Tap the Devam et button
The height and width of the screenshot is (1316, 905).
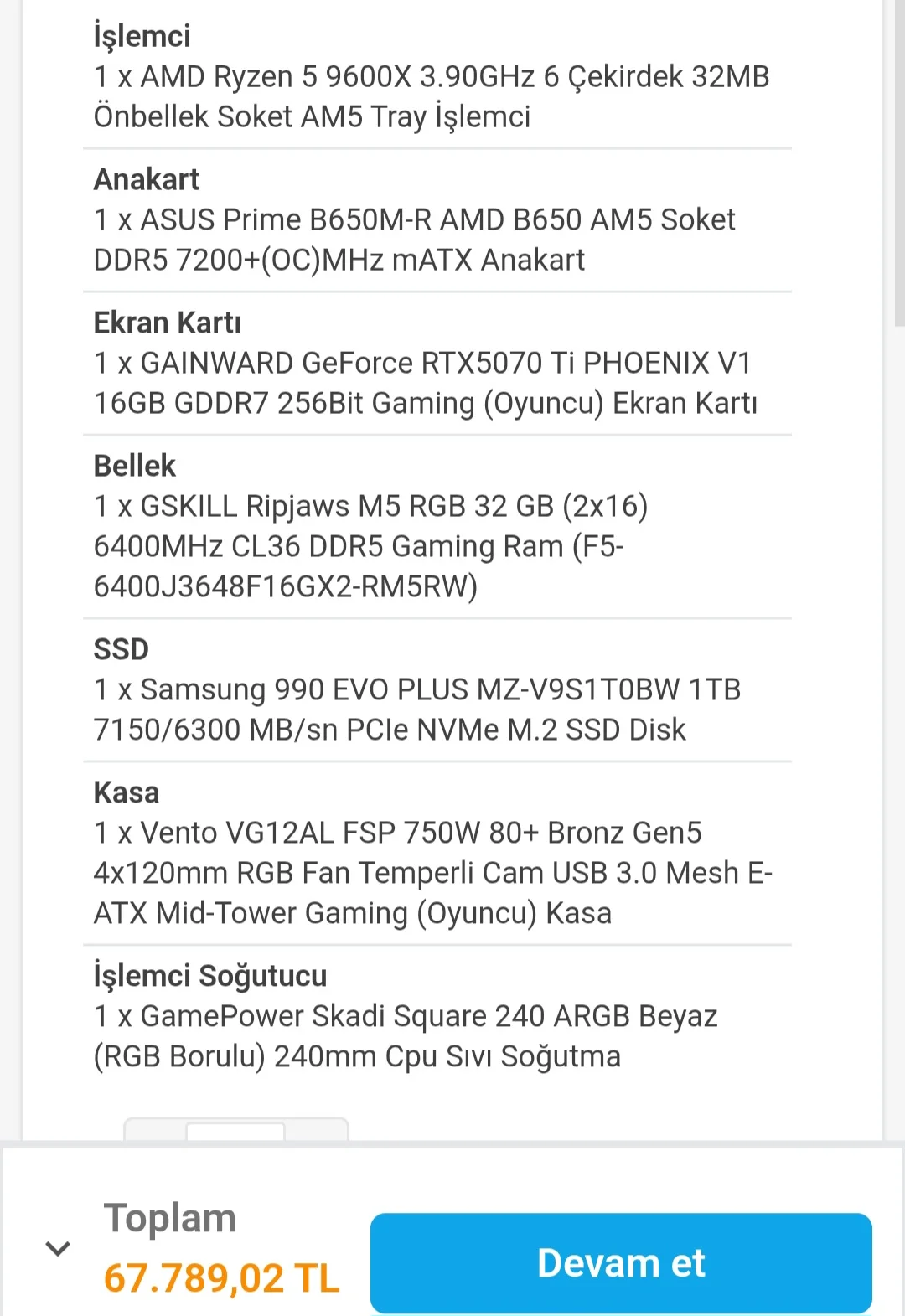pyautogui.click(x=621, y=1262)
